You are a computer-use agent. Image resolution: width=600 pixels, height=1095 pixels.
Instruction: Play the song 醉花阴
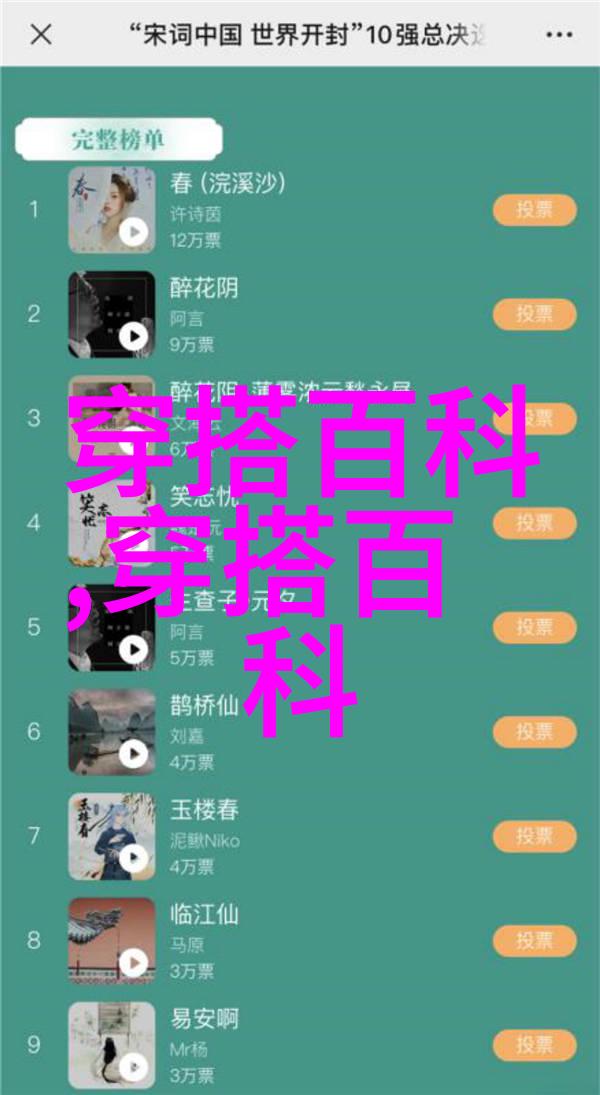133,336
